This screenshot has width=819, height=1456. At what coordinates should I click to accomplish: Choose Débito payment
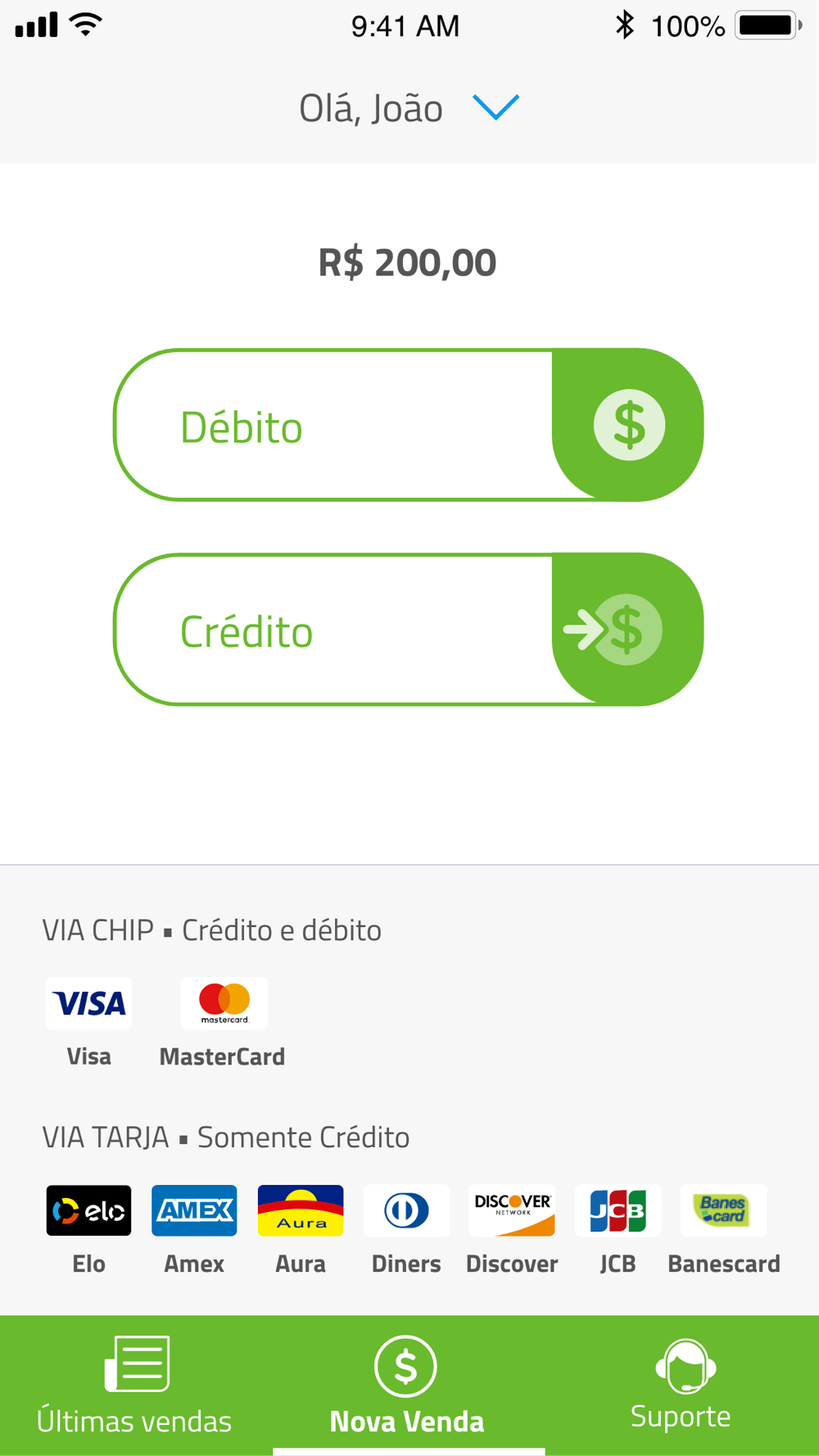click(408, 425)
